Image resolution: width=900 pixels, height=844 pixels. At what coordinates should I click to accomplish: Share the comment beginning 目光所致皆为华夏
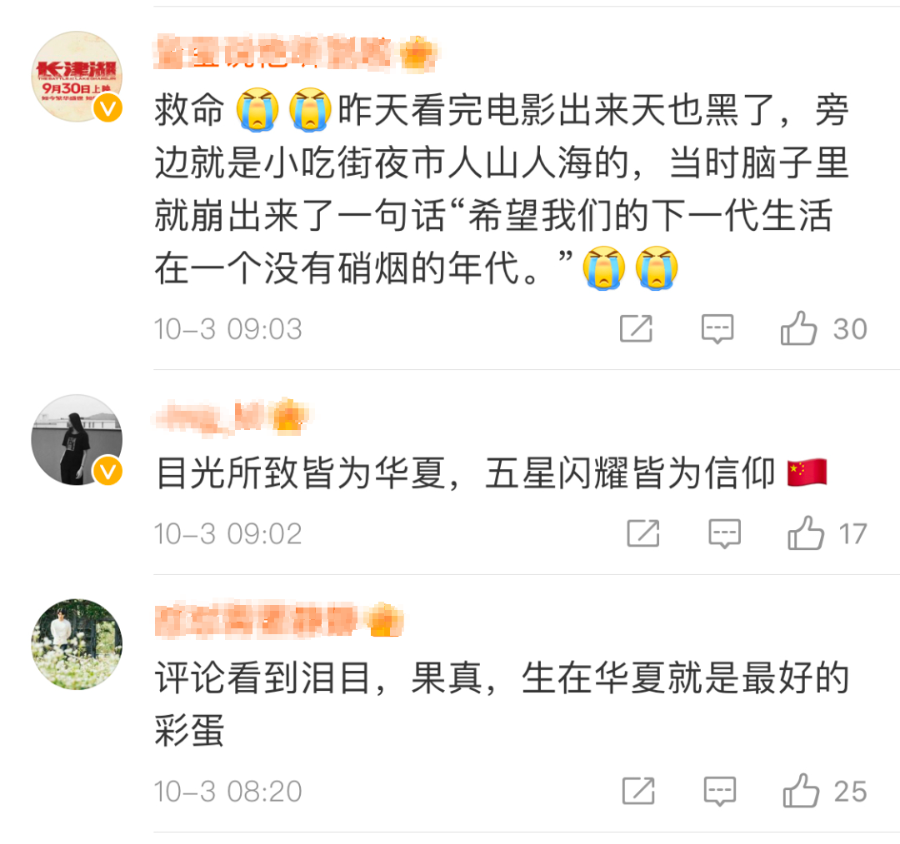643,534
